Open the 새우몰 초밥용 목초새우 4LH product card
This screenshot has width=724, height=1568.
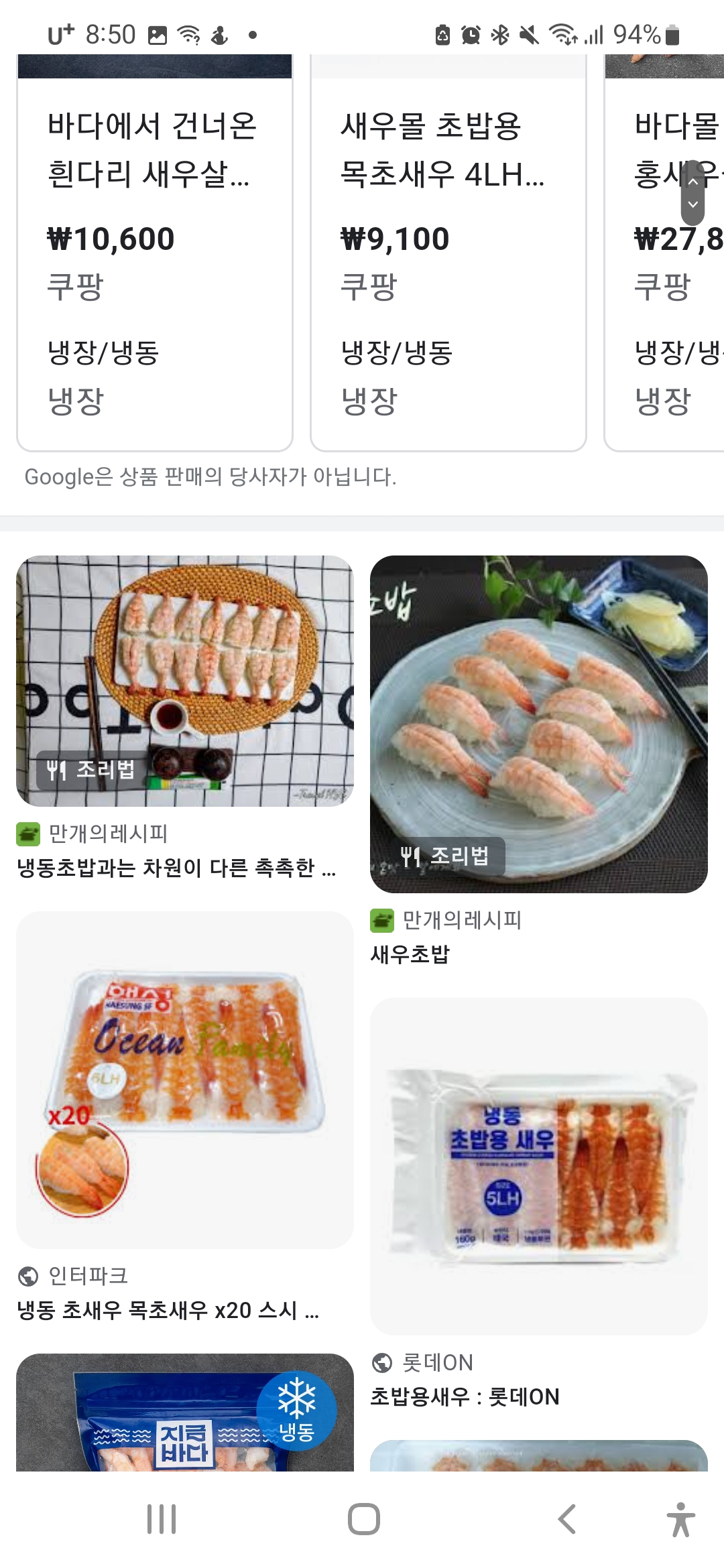(x=448, y=255)
